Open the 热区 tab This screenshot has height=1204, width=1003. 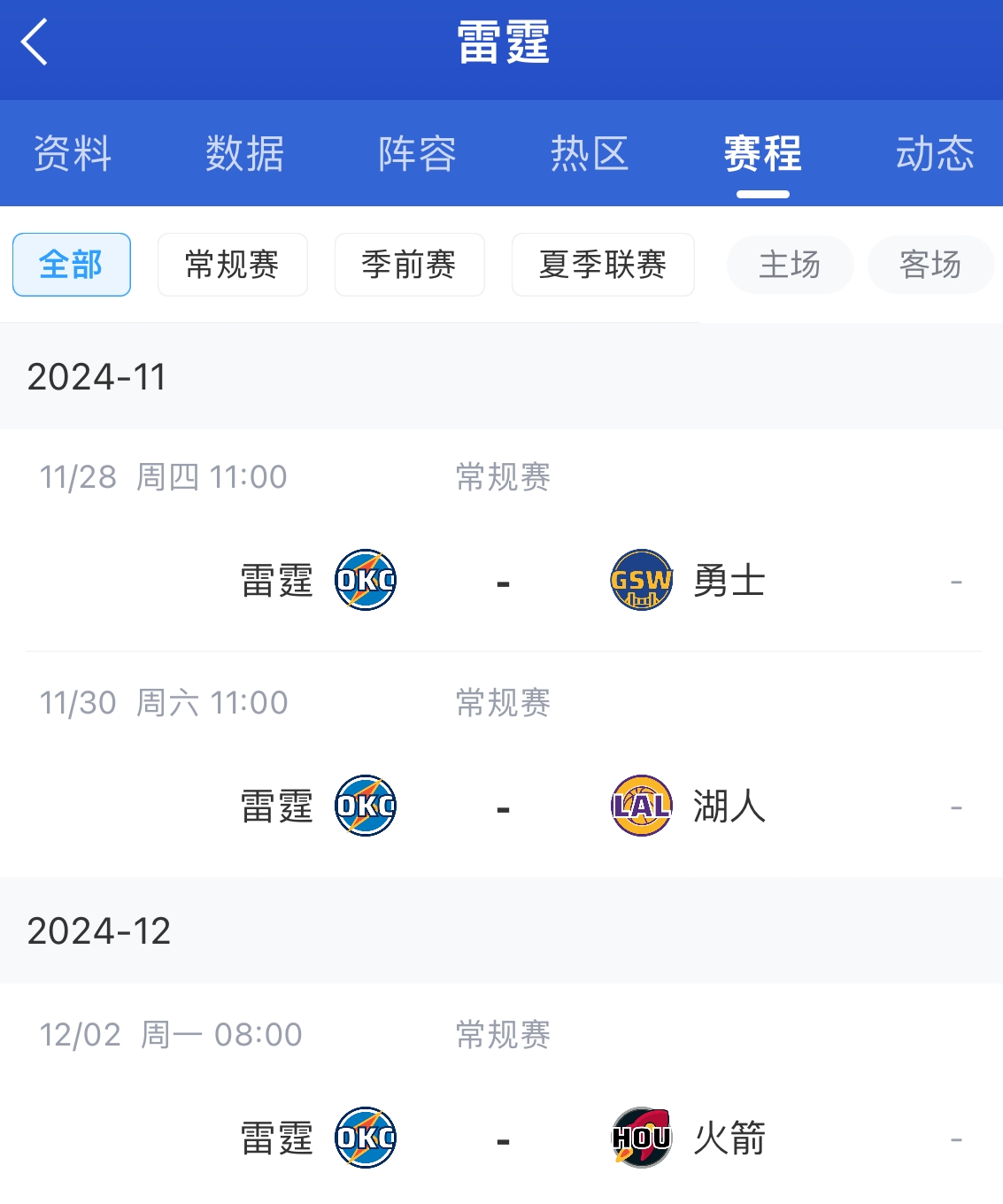(x=590, y=154)
